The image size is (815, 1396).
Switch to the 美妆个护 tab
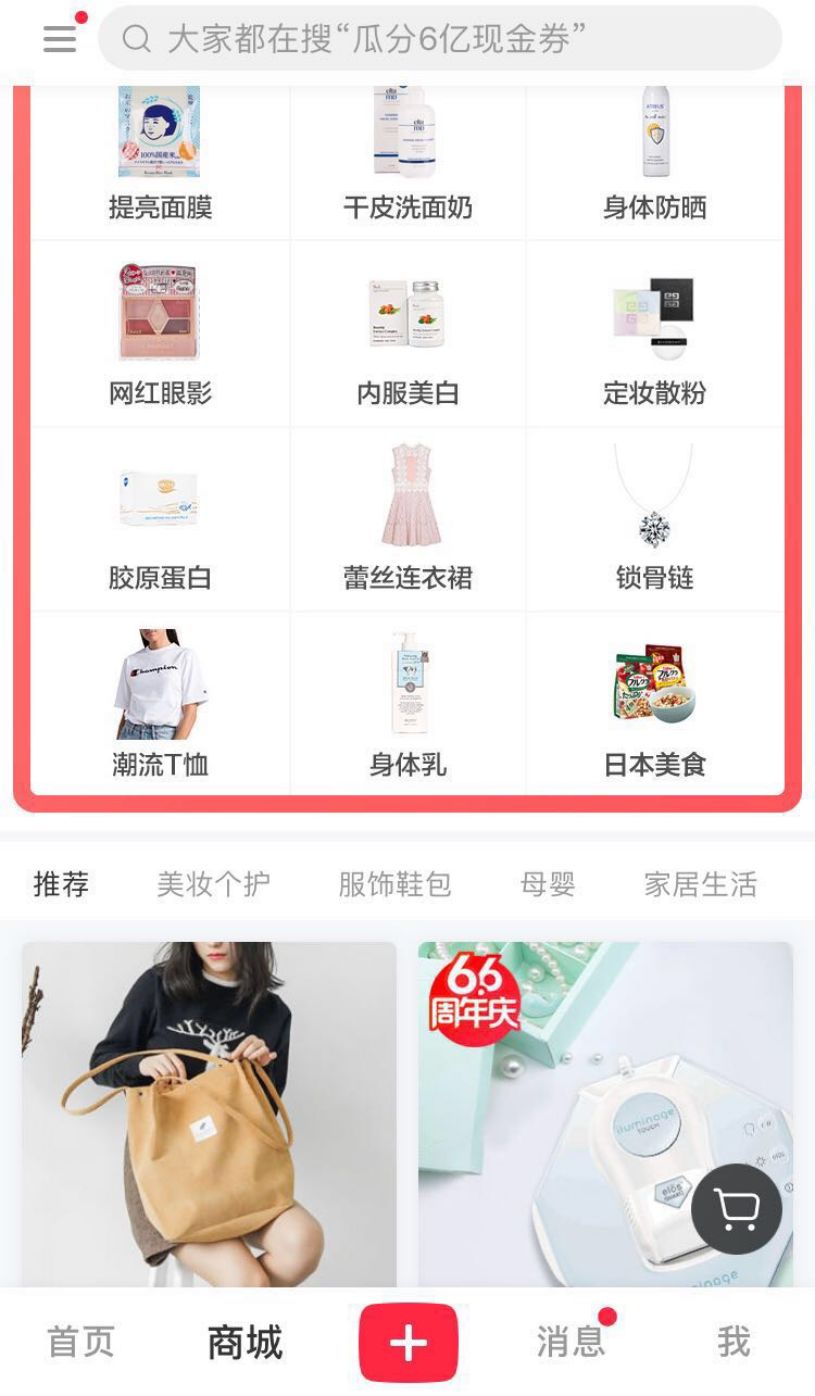pyautogui.click(x=213, y=884)
